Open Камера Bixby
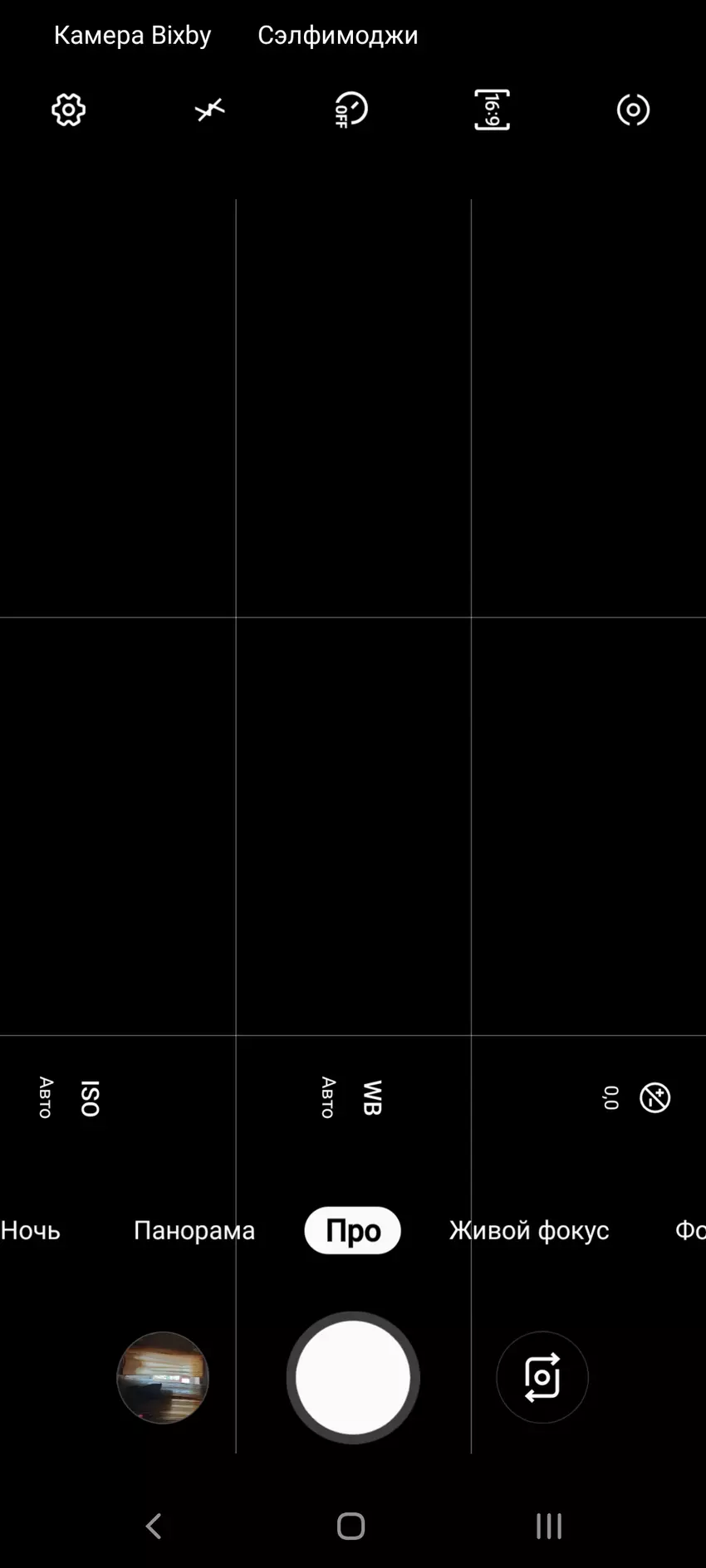The width and height of the screenshot is (706, 1568). coord(133,35)
